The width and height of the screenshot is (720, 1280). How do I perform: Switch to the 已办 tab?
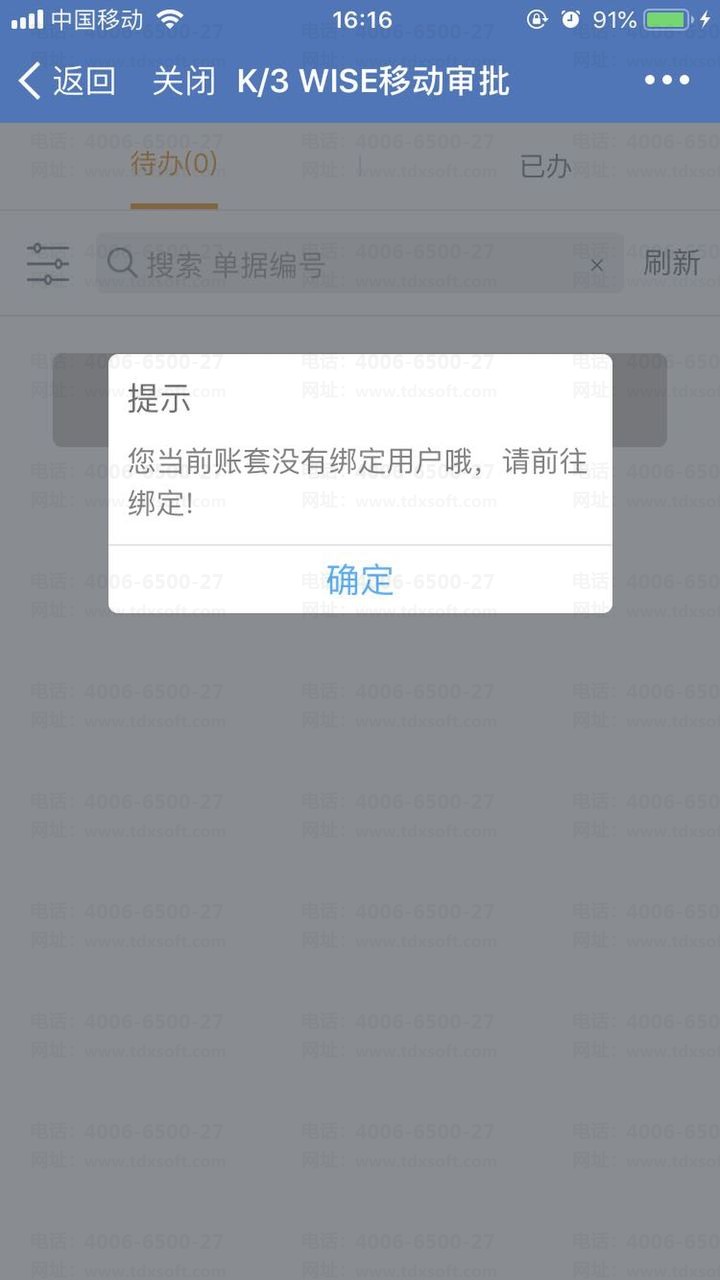pos(546,166)
